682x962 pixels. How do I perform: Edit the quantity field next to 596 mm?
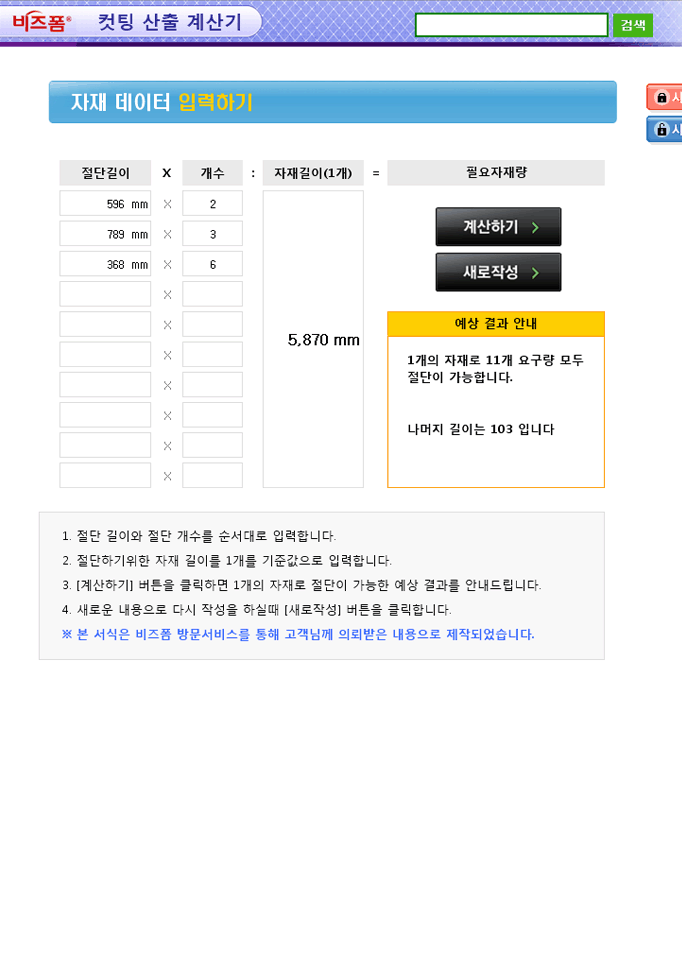coord(212,204)
